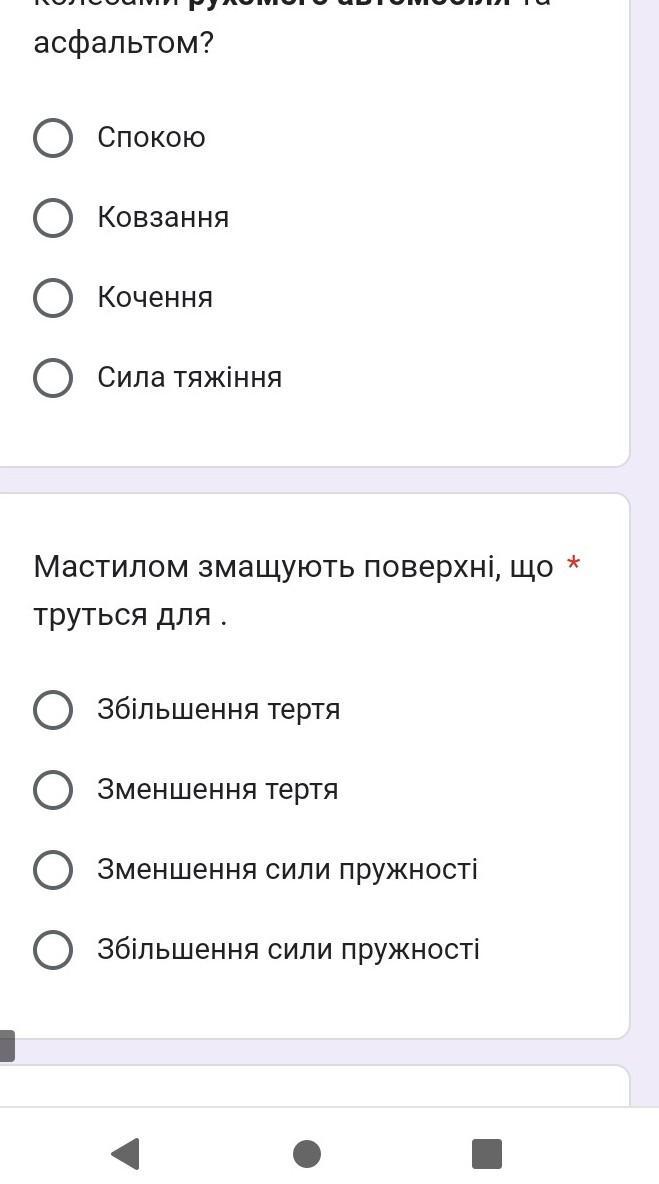
Task: Pick Кочення as the answer
Action: click(x=53, y=298)
